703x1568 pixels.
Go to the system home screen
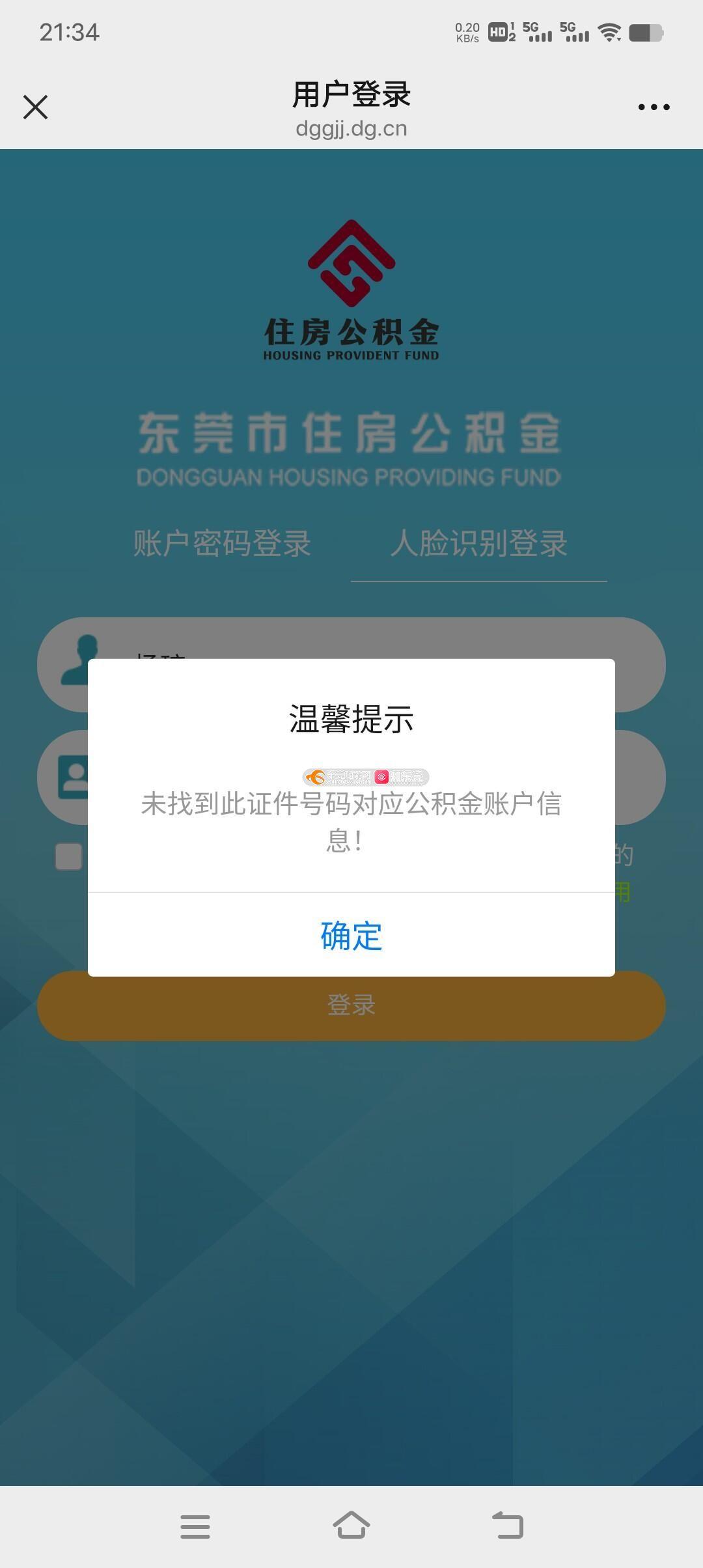click(x=351, y=1526)
